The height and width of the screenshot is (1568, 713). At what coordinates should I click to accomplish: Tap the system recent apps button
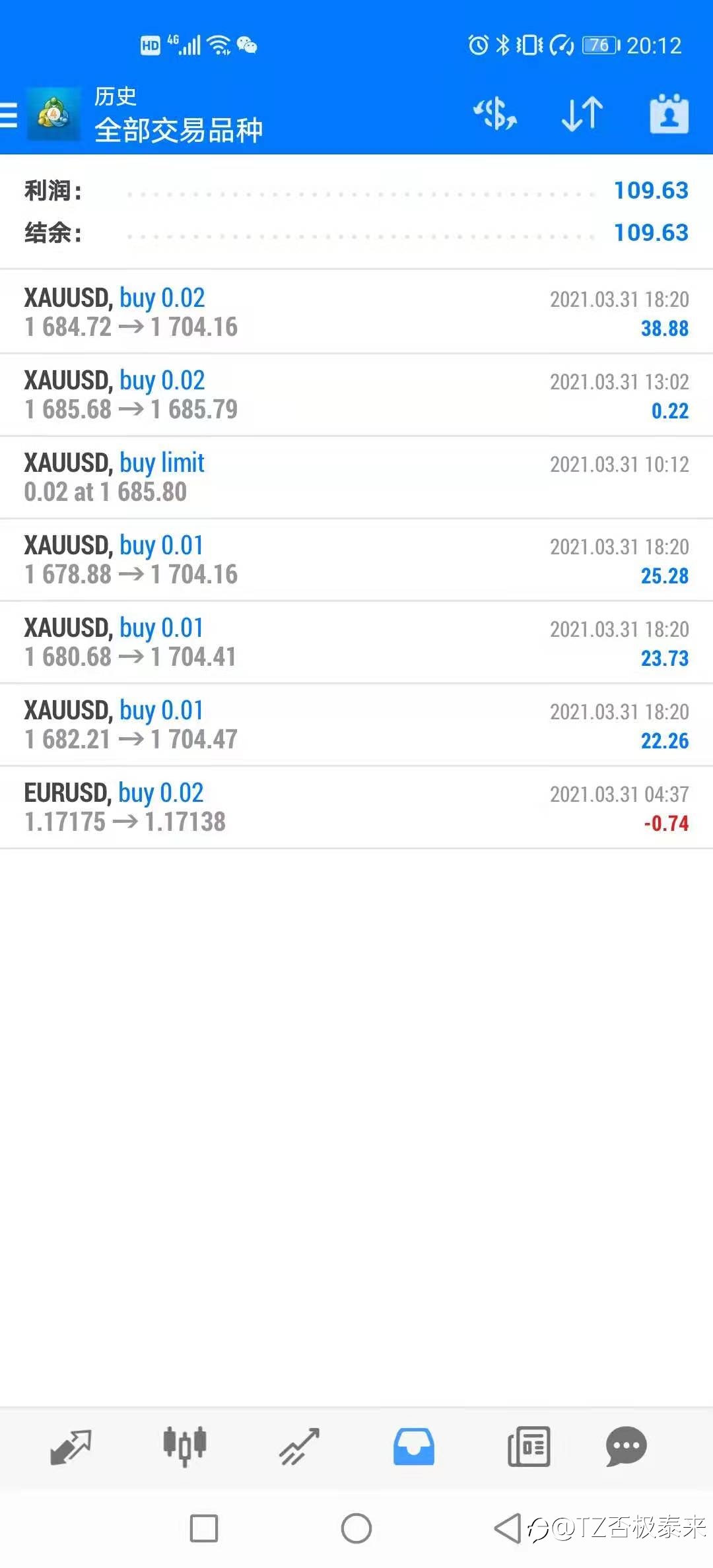[x=204, y=1528]
